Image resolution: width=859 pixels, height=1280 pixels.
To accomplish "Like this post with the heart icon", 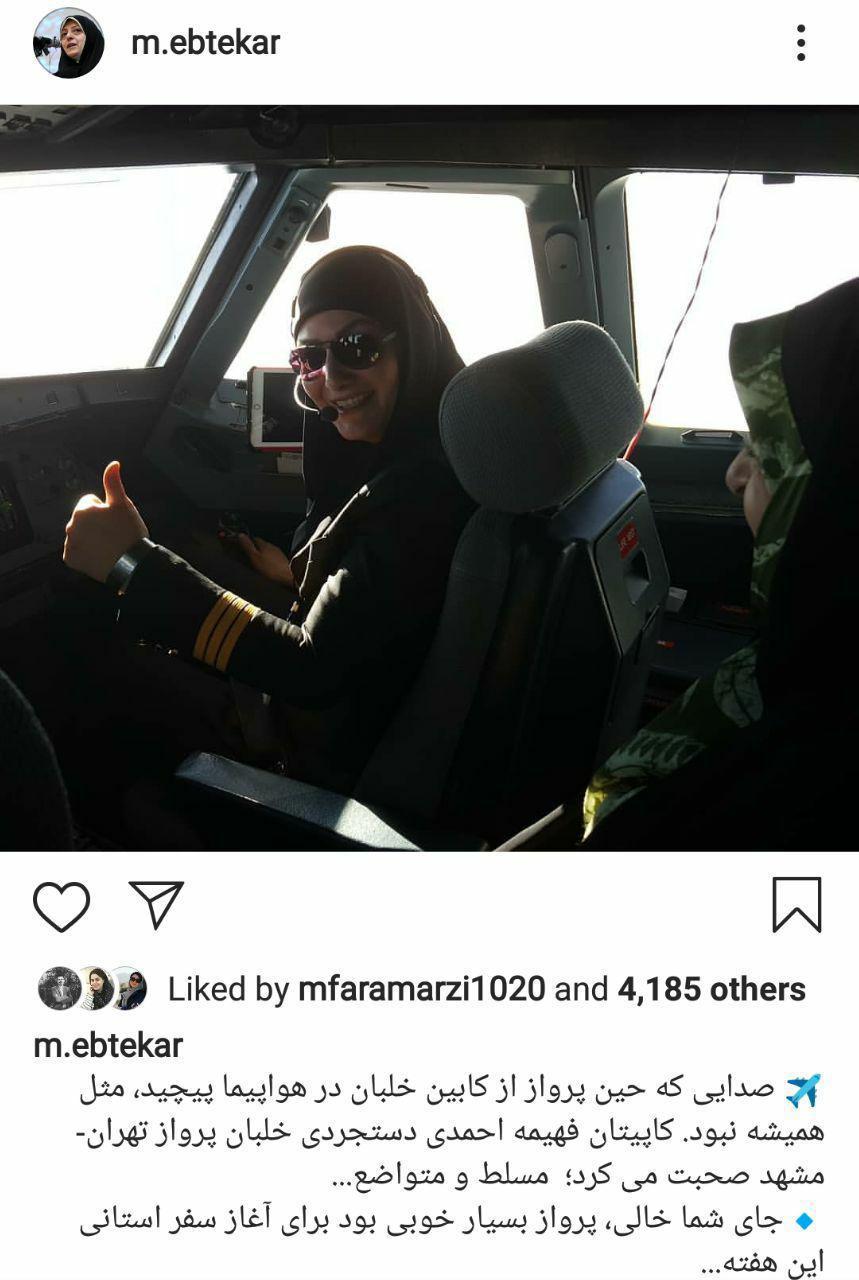I will click(61, 906).
